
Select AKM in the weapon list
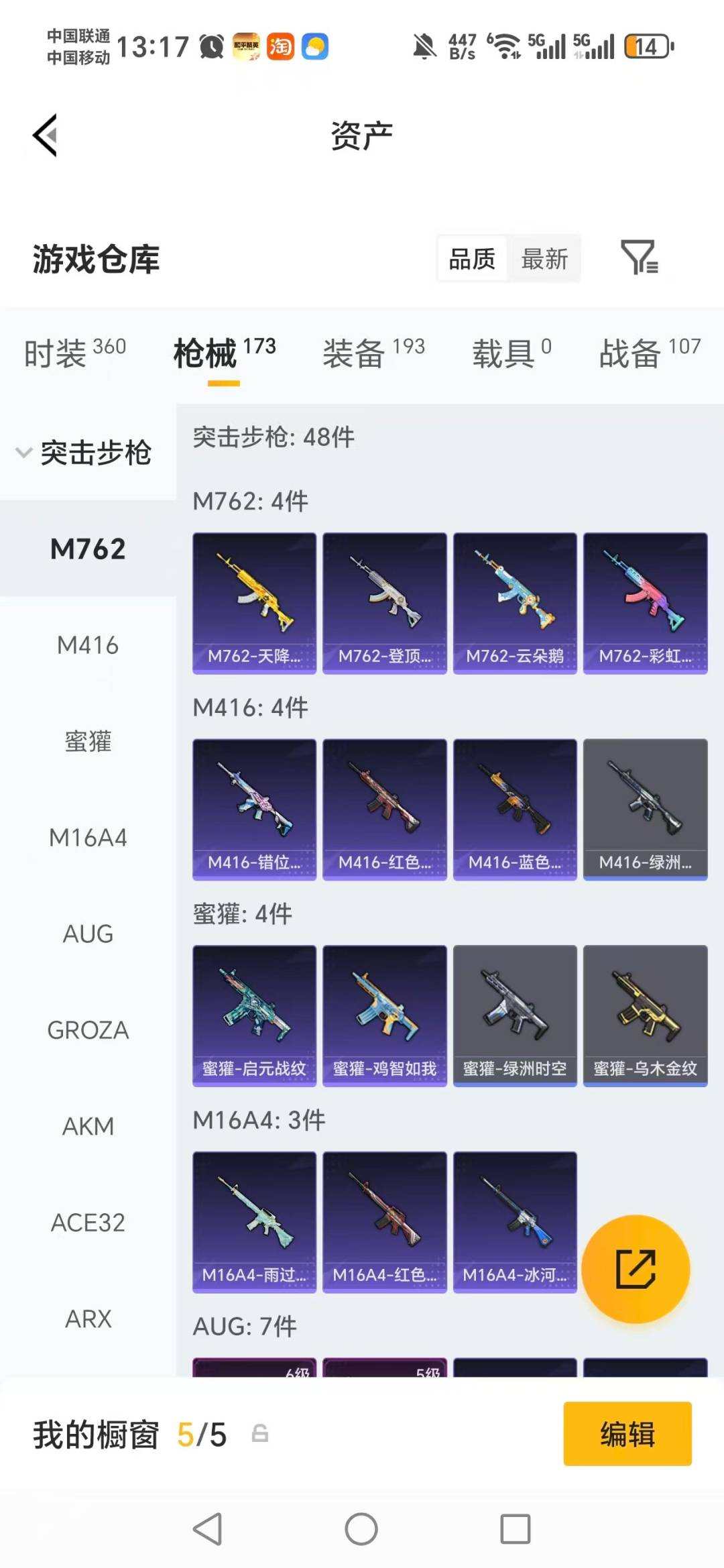88,1127
